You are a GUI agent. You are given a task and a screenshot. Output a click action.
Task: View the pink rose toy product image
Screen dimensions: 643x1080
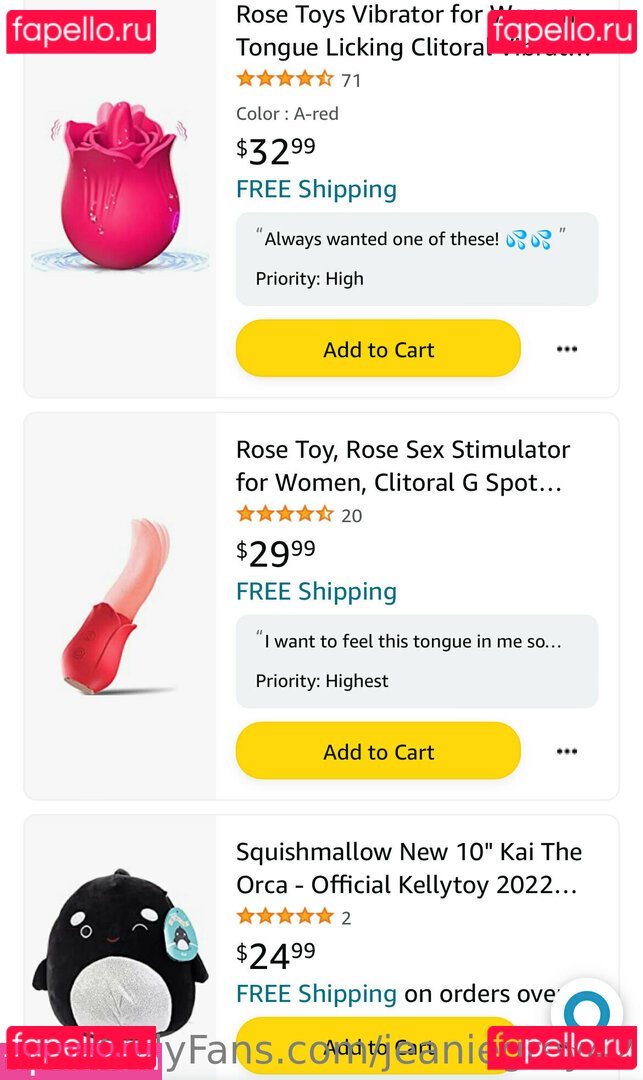point(120,186)
